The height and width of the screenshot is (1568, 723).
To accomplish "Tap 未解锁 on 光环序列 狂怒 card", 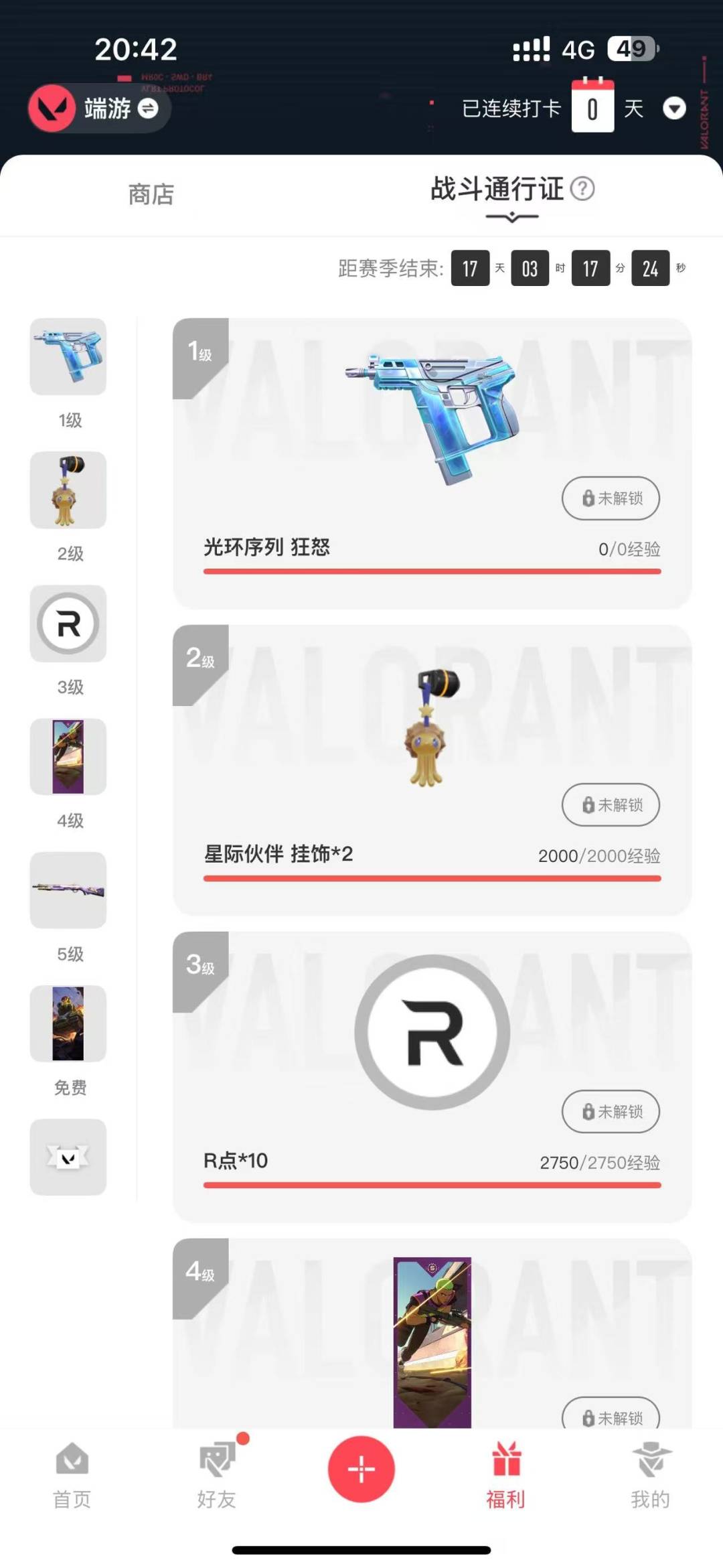I will [x=611, y=498].
